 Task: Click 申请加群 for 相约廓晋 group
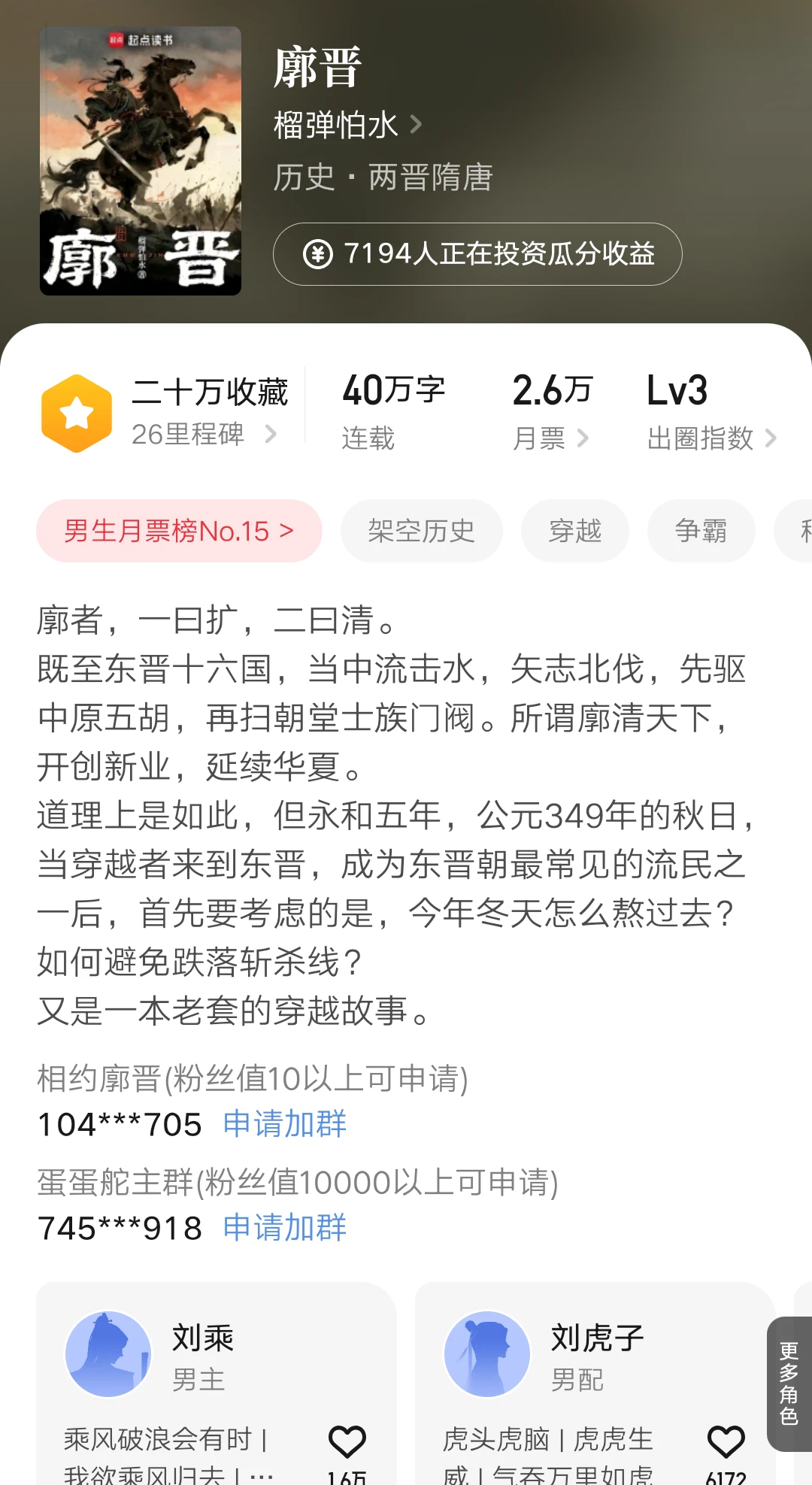tap(283, 1126)
